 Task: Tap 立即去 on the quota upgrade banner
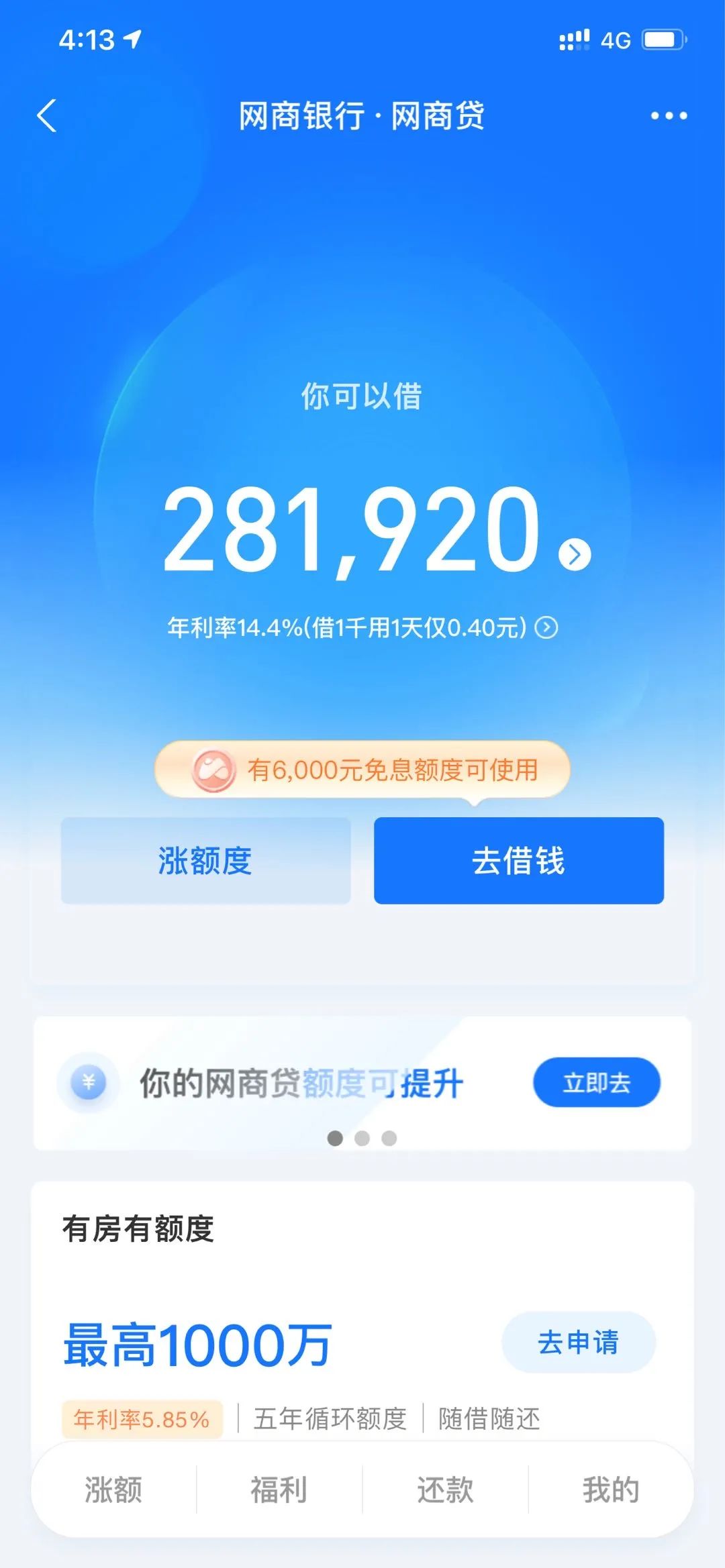(x=596, y=1082)
